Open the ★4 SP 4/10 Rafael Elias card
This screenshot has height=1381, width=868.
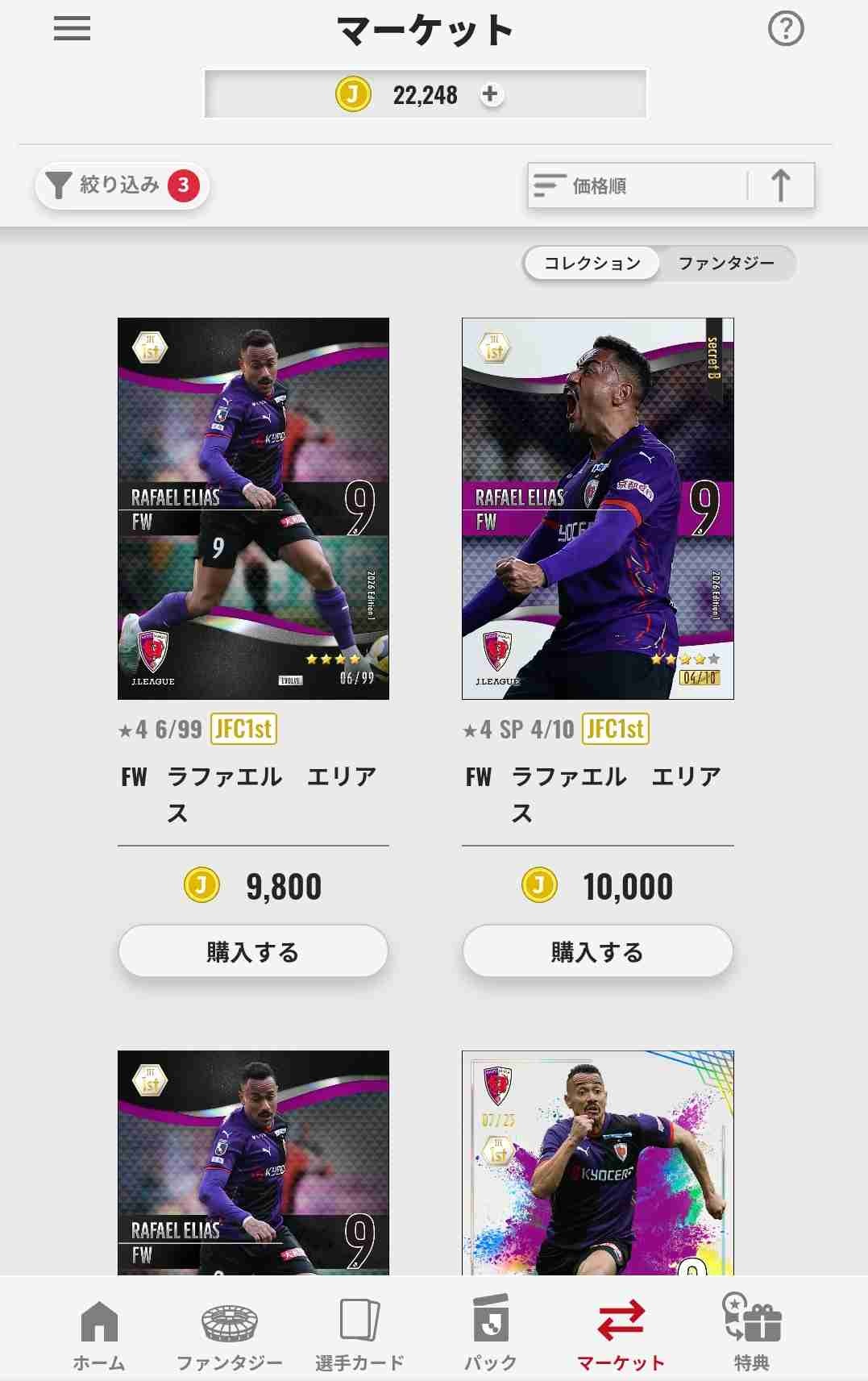click(x=597, y=508)
